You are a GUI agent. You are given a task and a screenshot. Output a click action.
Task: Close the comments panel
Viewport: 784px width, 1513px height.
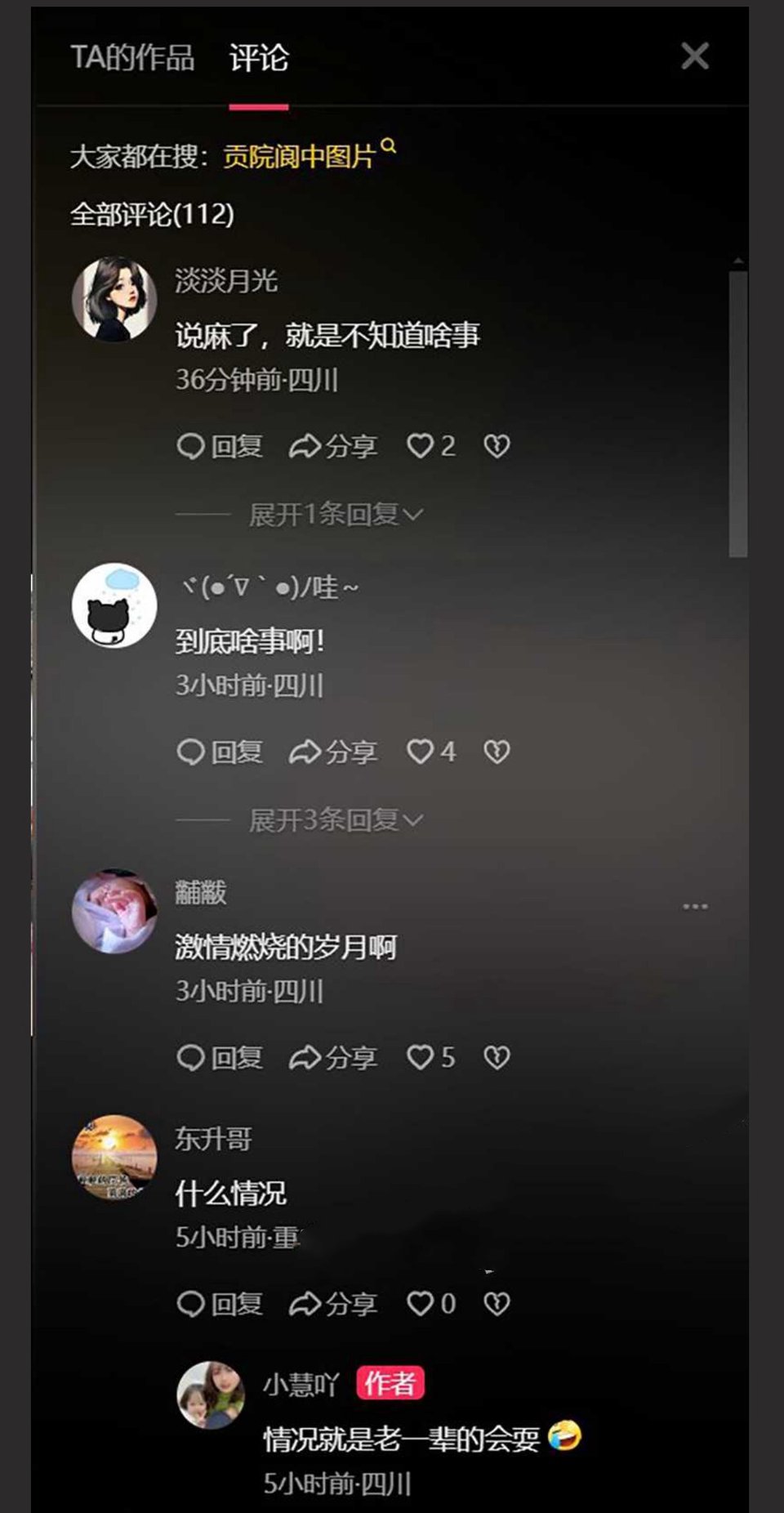point(695,56)
